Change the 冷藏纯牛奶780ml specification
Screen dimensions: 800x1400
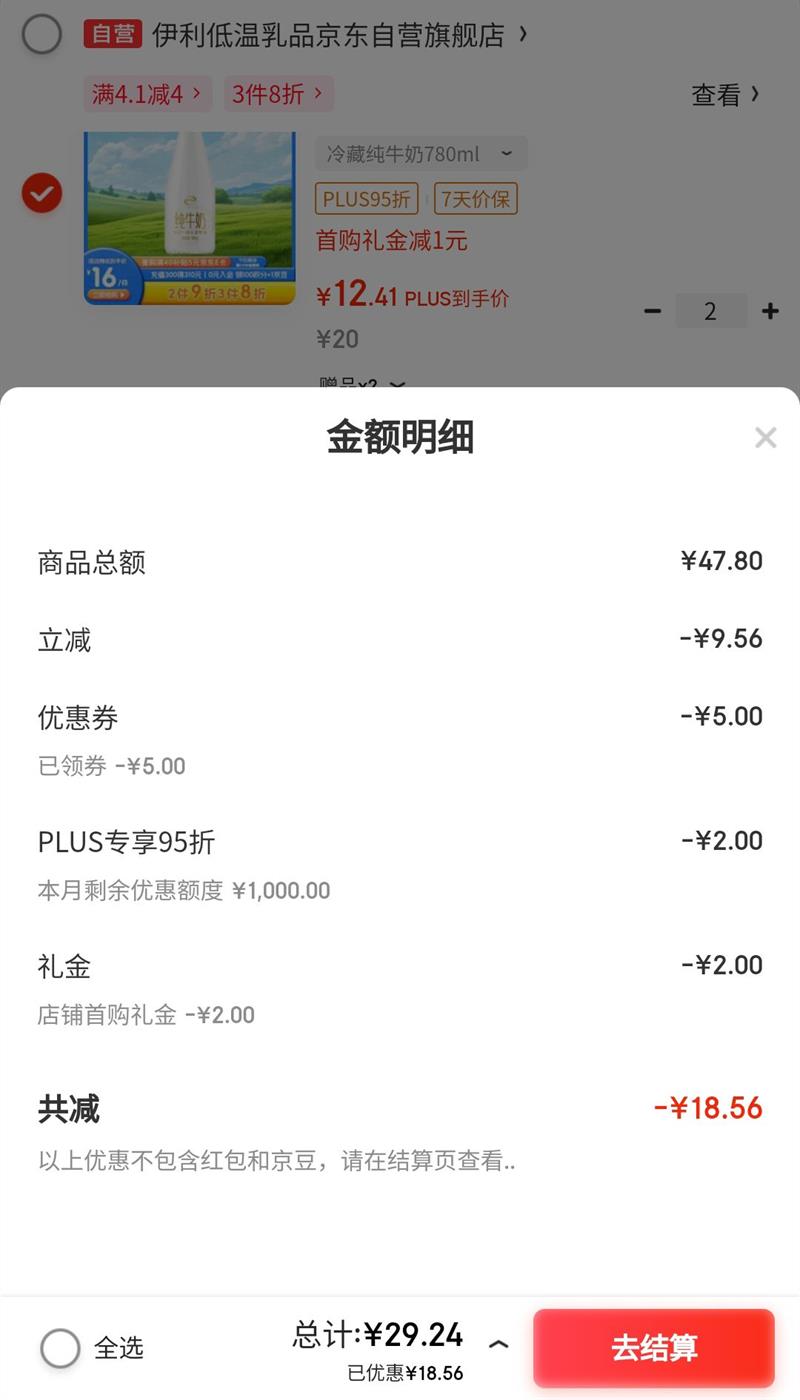[420, 154]
